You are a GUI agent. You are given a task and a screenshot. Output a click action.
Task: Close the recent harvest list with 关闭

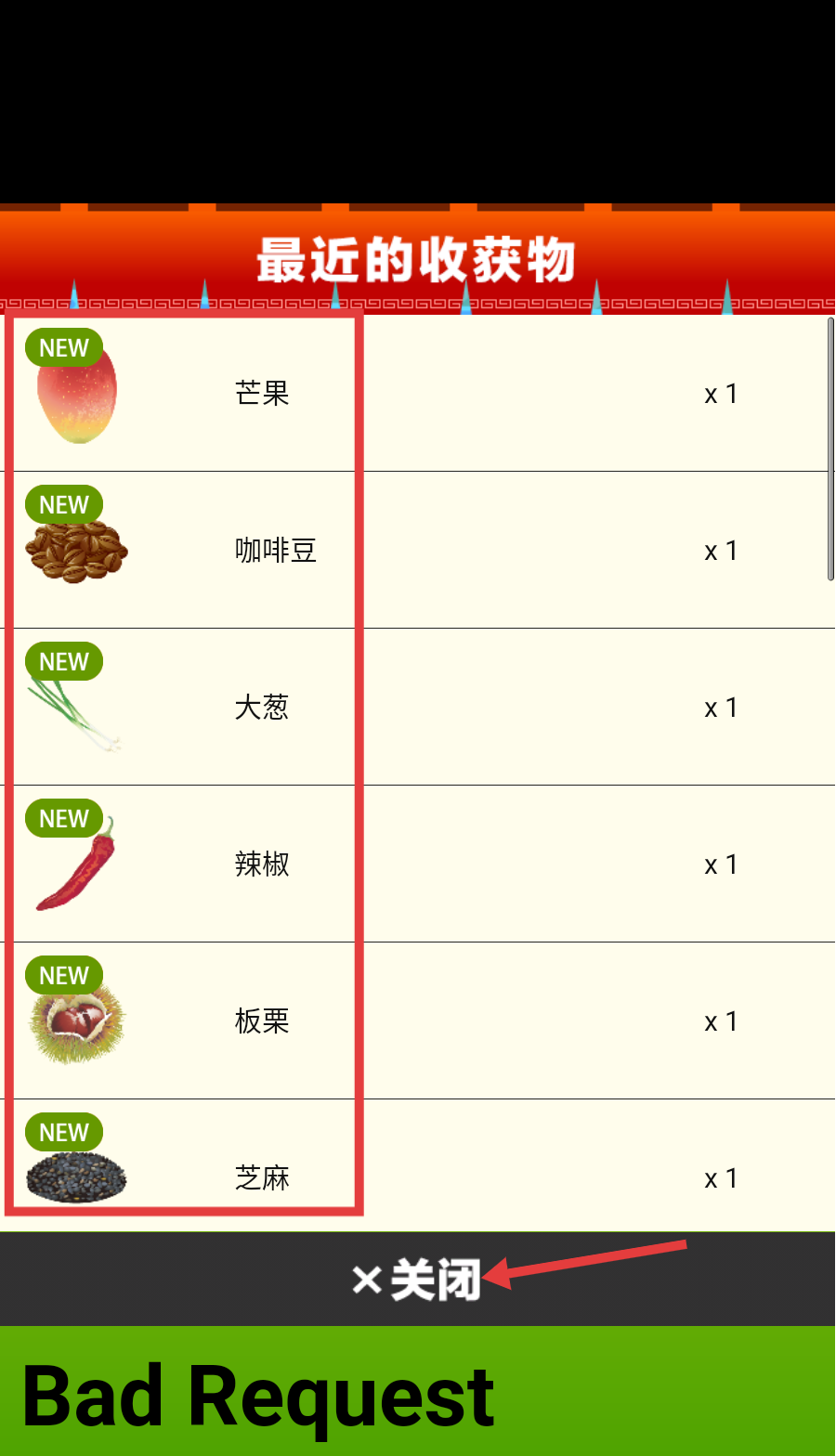click(417, 1280)
